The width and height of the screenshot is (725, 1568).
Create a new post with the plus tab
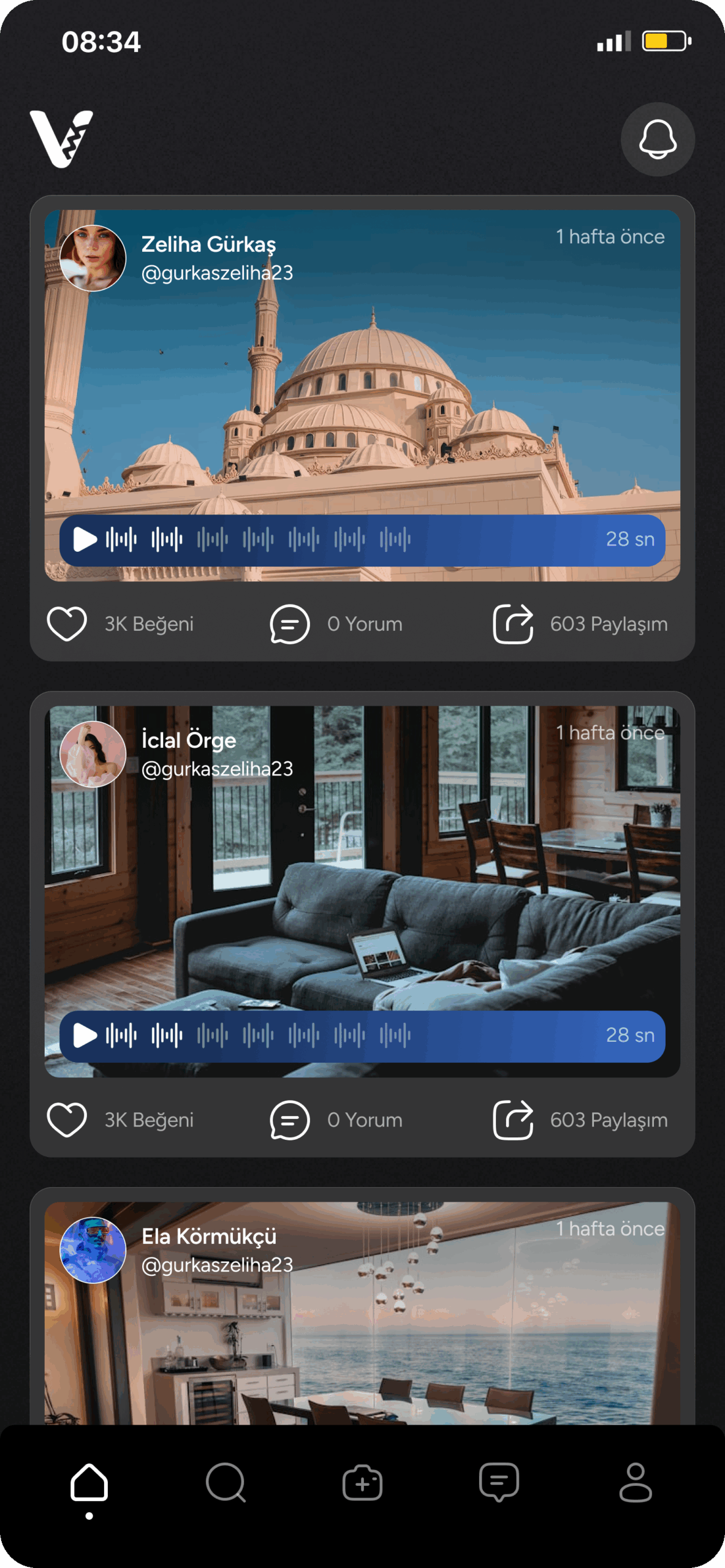[362, 1483]
